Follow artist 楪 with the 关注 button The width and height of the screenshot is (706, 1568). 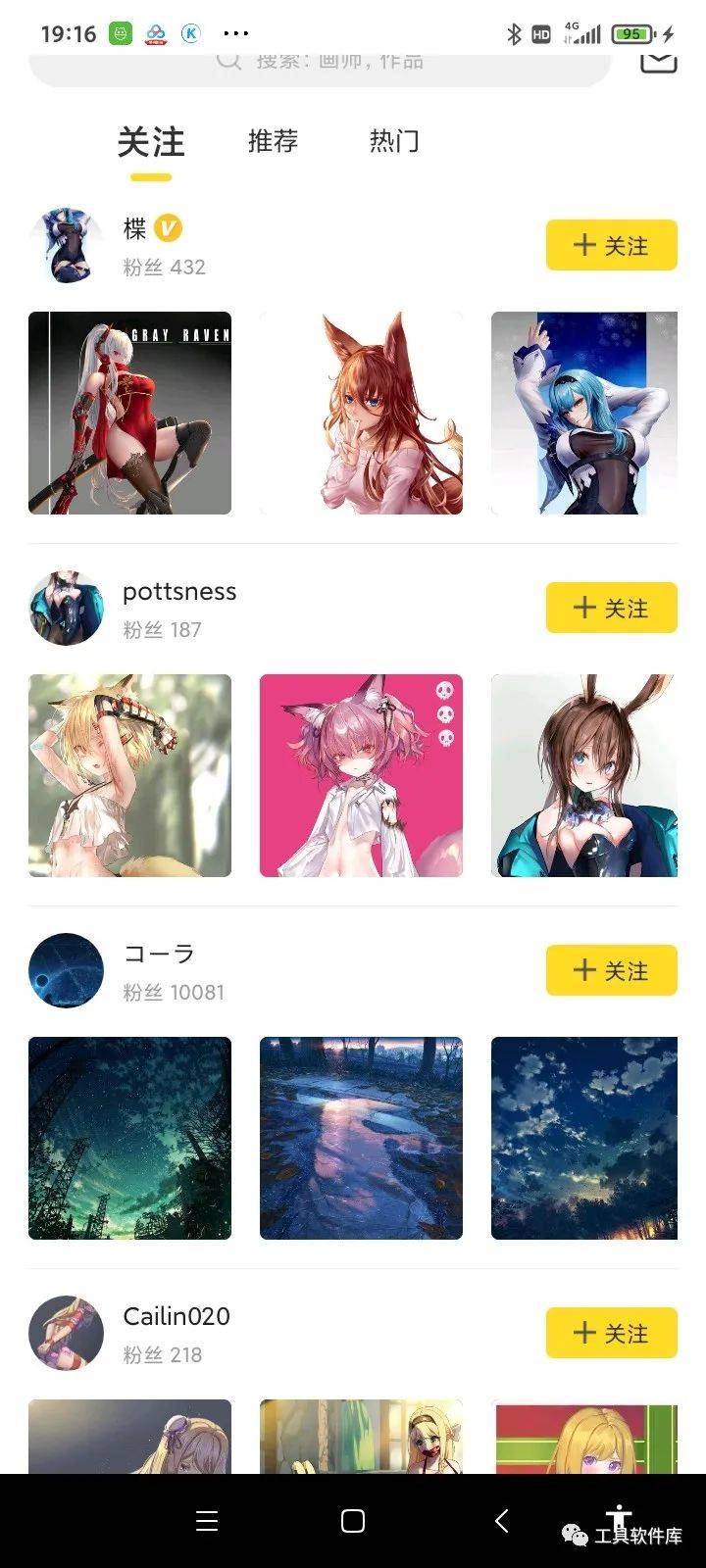point(611,245)
